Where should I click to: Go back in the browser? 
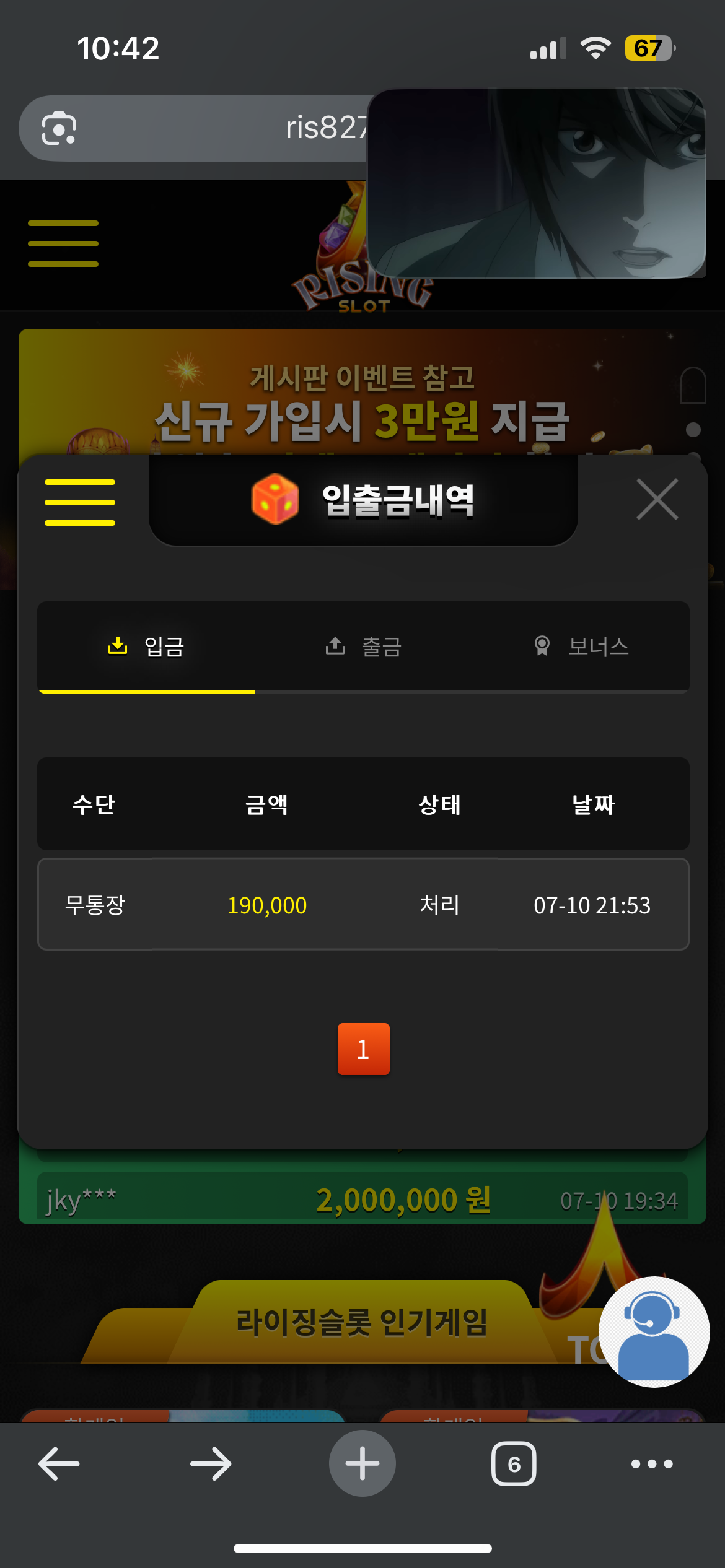click(x=59, y=1464)
